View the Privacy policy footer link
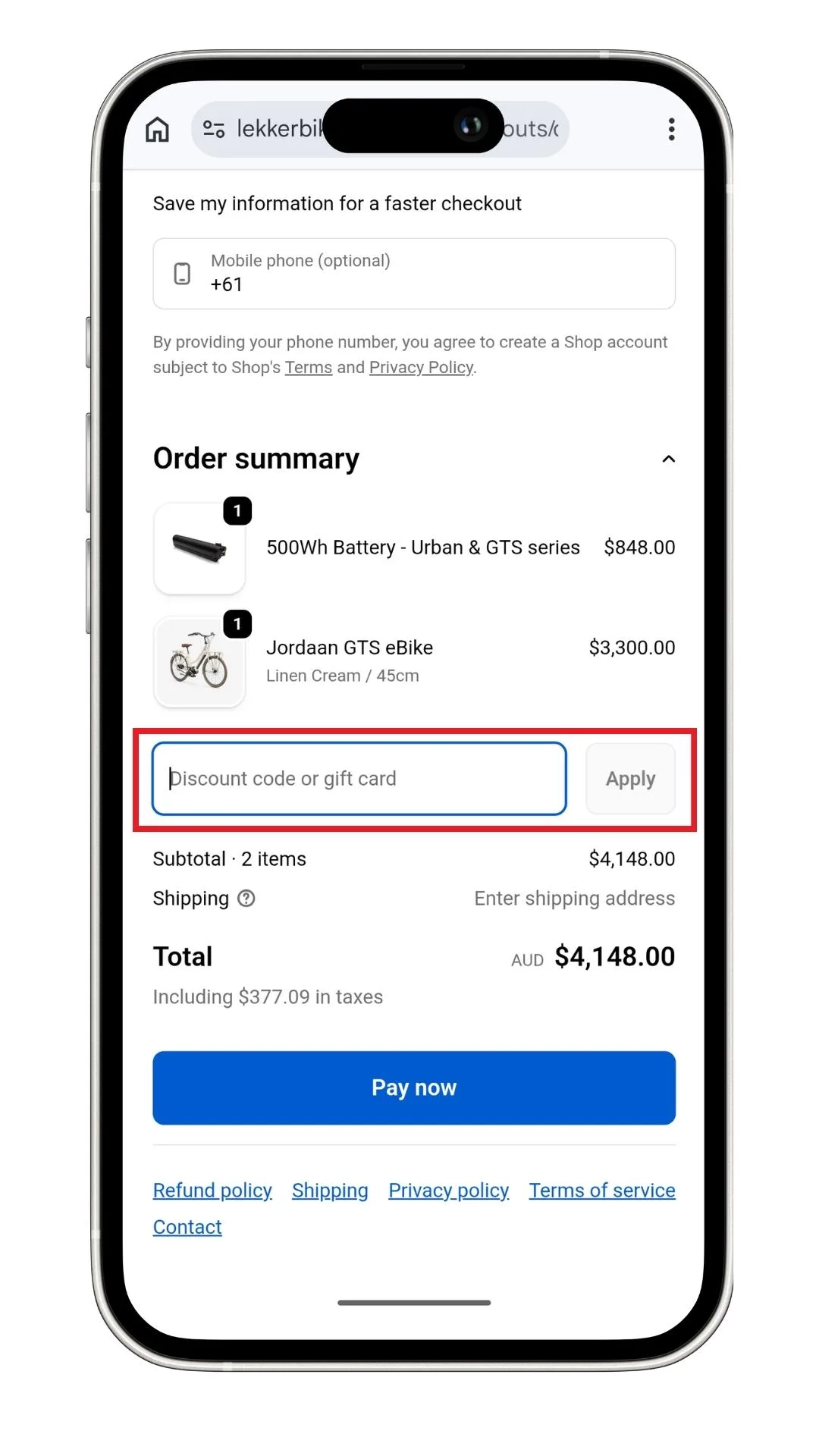 448,1191
